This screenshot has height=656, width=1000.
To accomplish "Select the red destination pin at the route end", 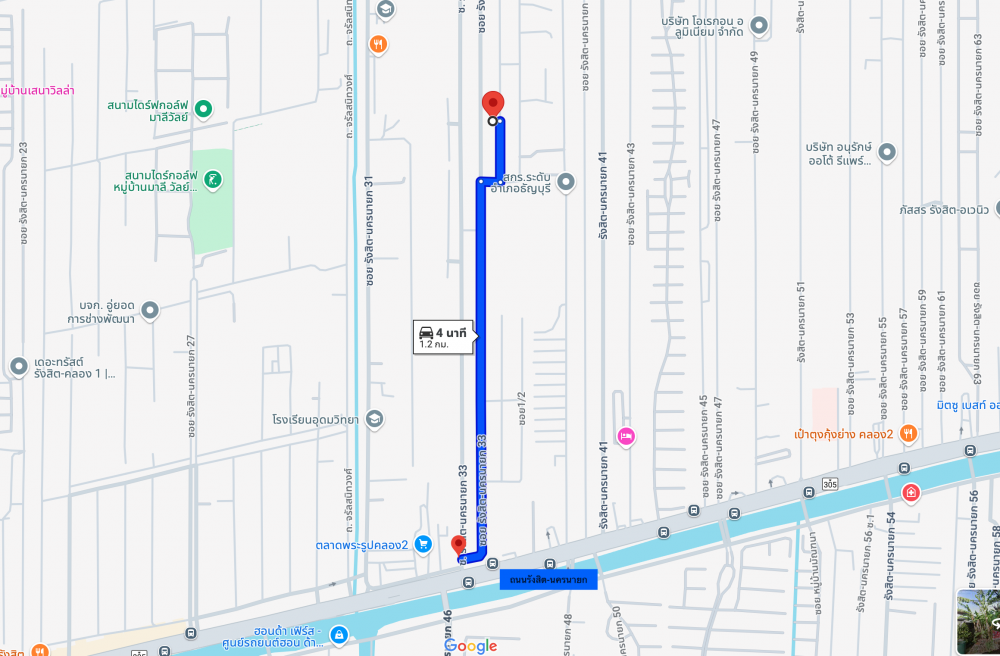I will pyautogui.click(x=492, y=104).
